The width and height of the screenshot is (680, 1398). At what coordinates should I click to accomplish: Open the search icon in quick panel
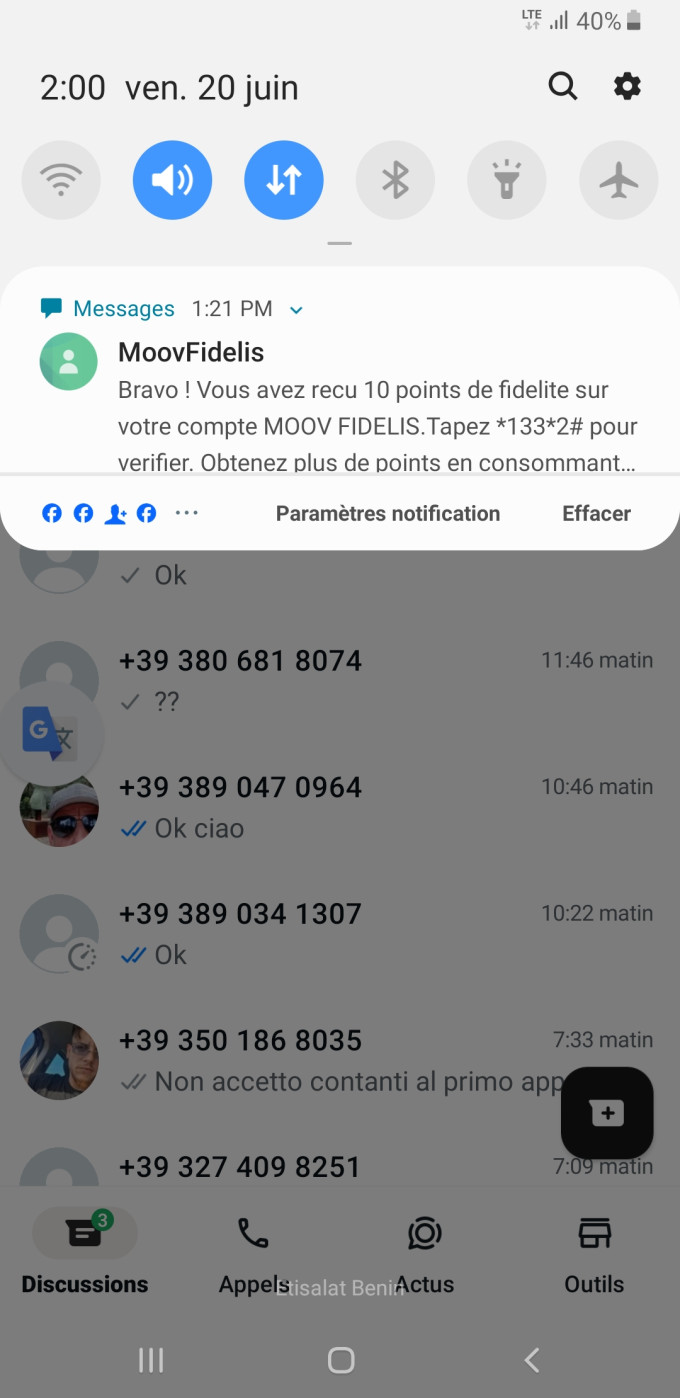(563, 87)
